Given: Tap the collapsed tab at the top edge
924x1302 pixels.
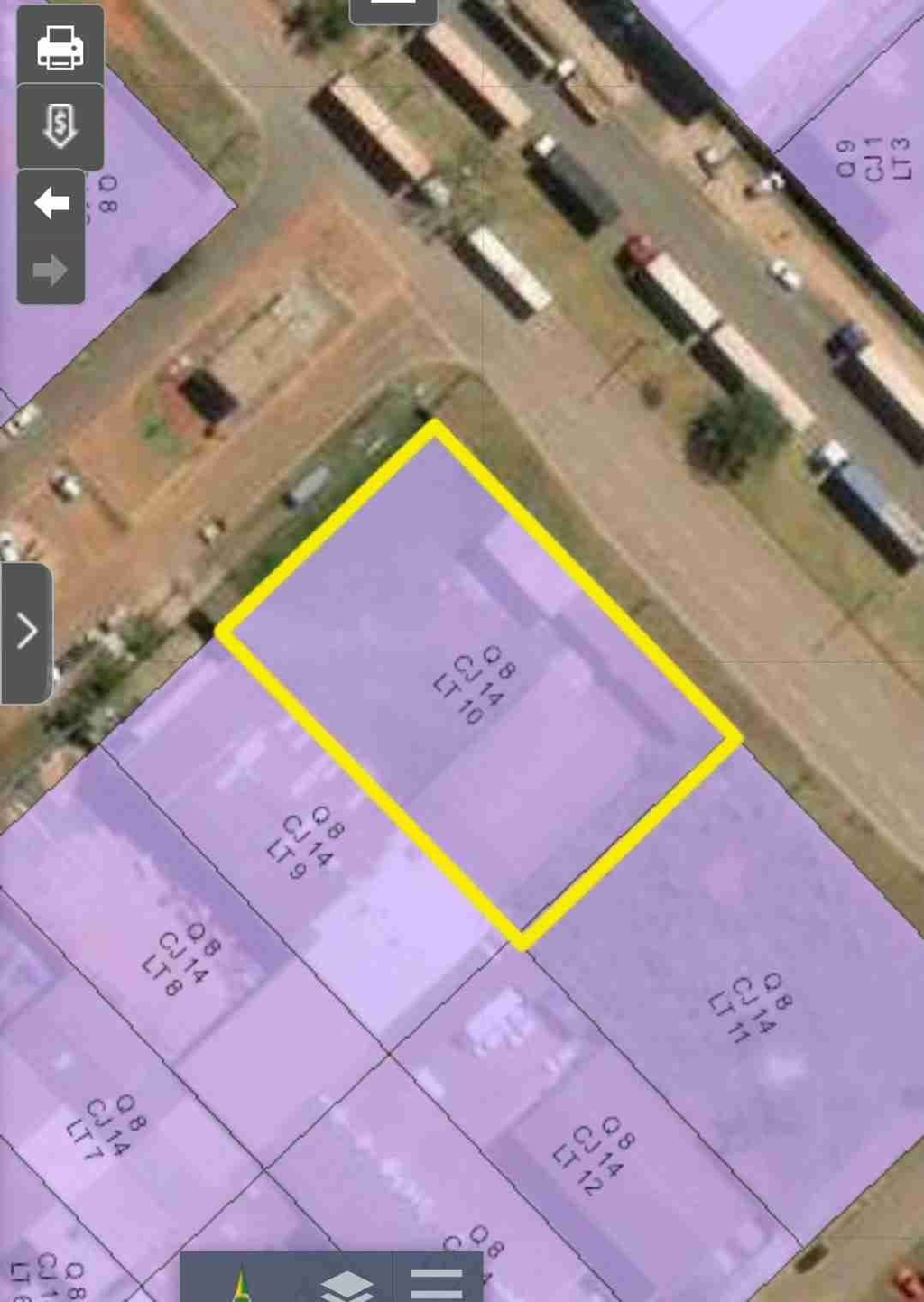Looking at the screenshot, I should click(x=393, y=7).
